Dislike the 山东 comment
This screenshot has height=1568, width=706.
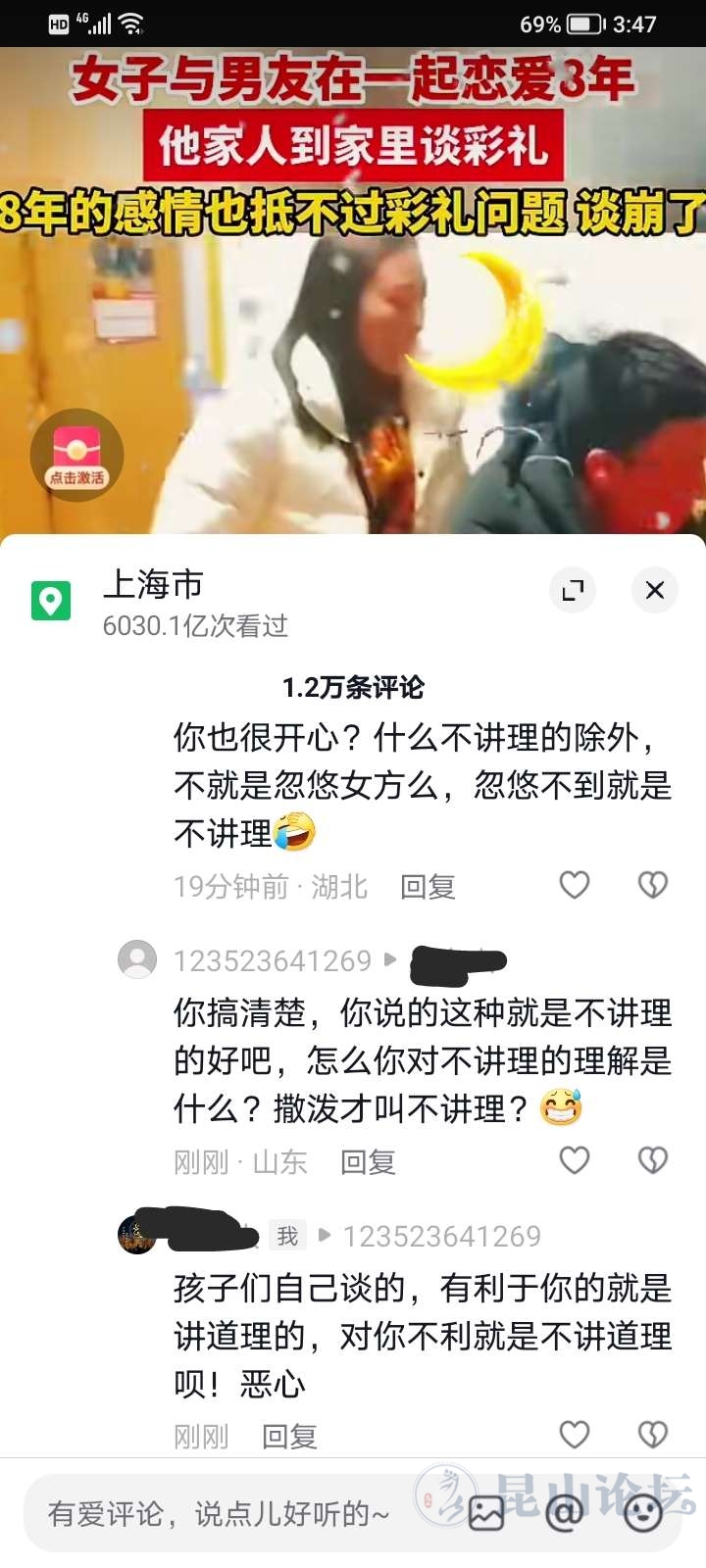(x=652, y=1160)
